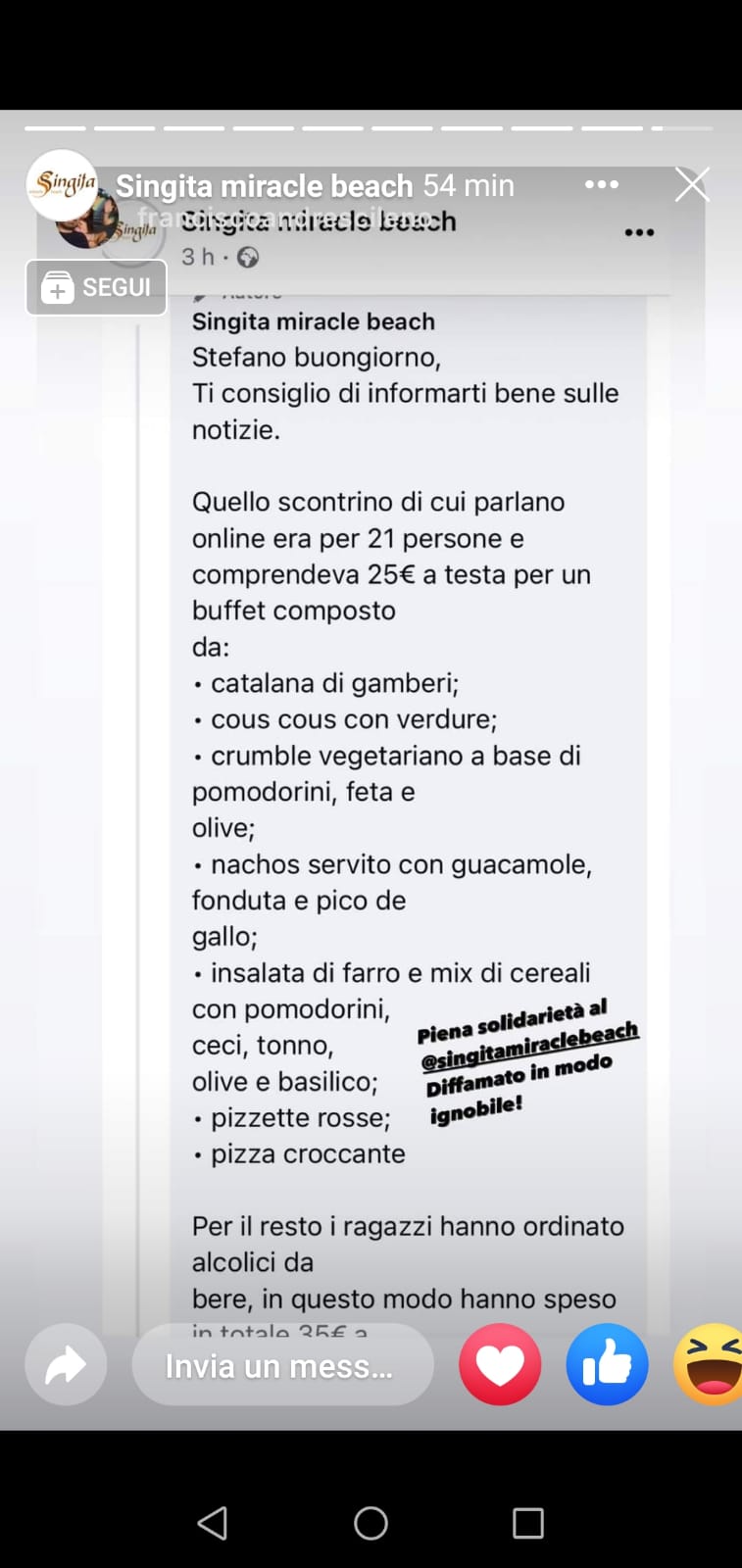Viewport: 742px width, 1568px height.
Task: Send a thumbs-up like reaction
Action: pyautogui.click(x=607, y=1365)
